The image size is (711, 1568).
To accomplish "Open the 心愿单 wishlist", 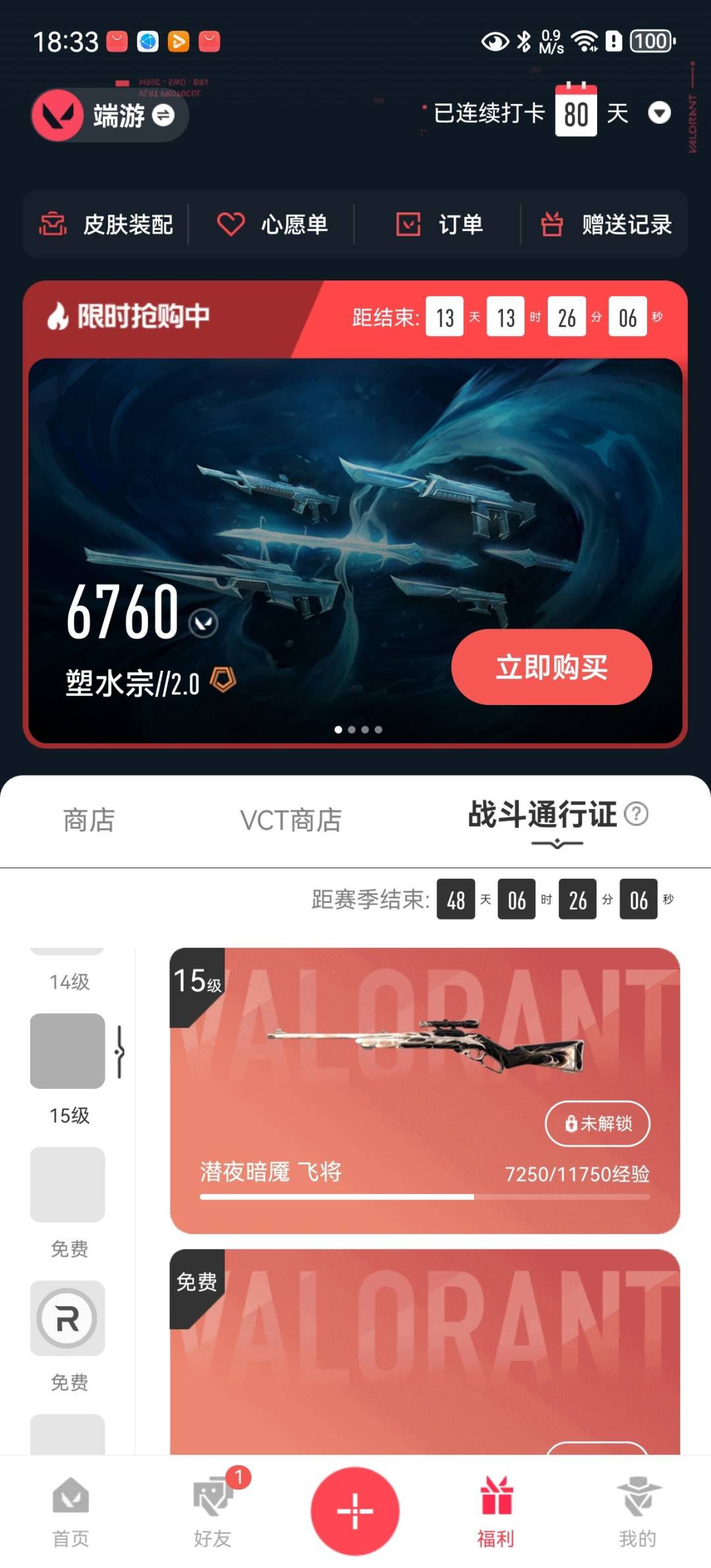I will pyautogui.click(x=273, y=224).
